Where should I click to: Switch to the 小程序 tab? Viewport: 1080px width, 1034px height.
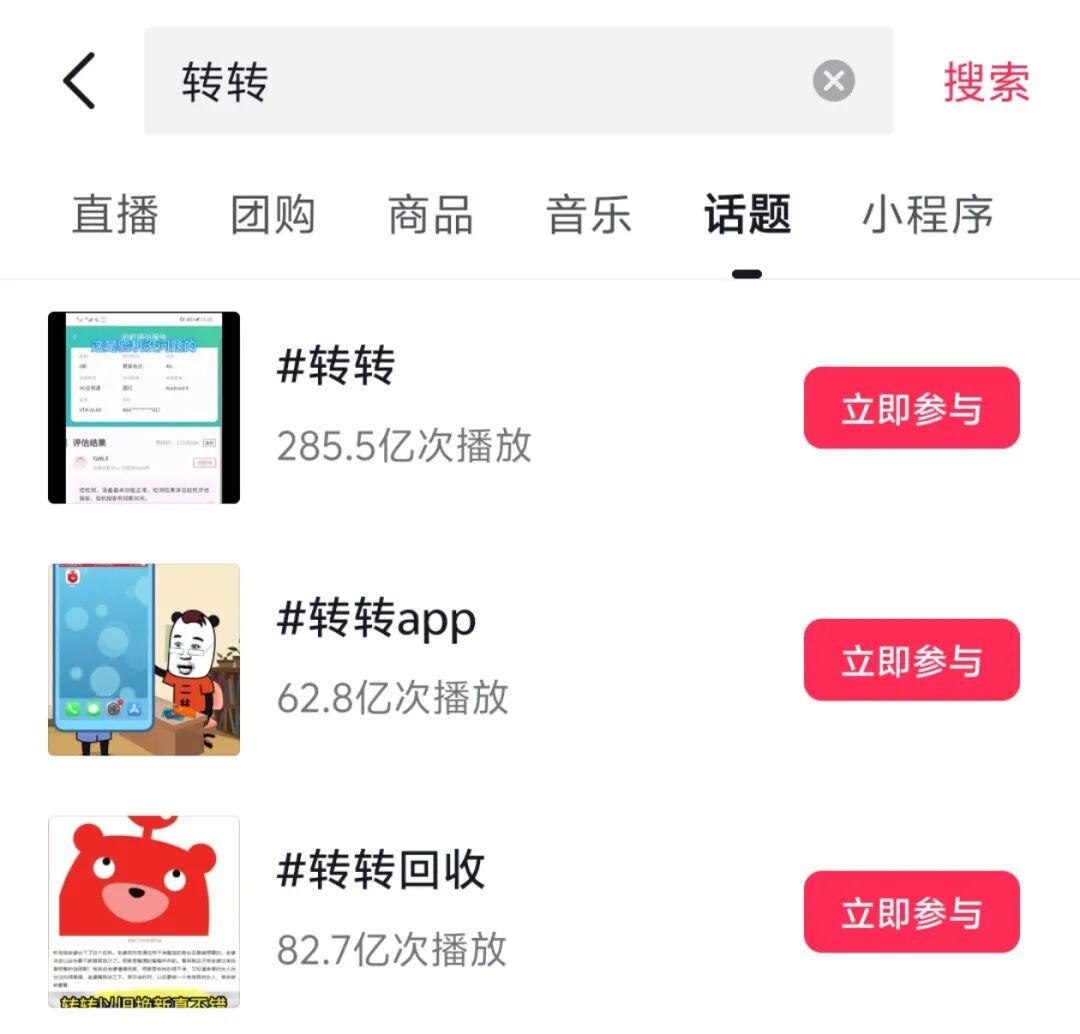pos(927,215)
